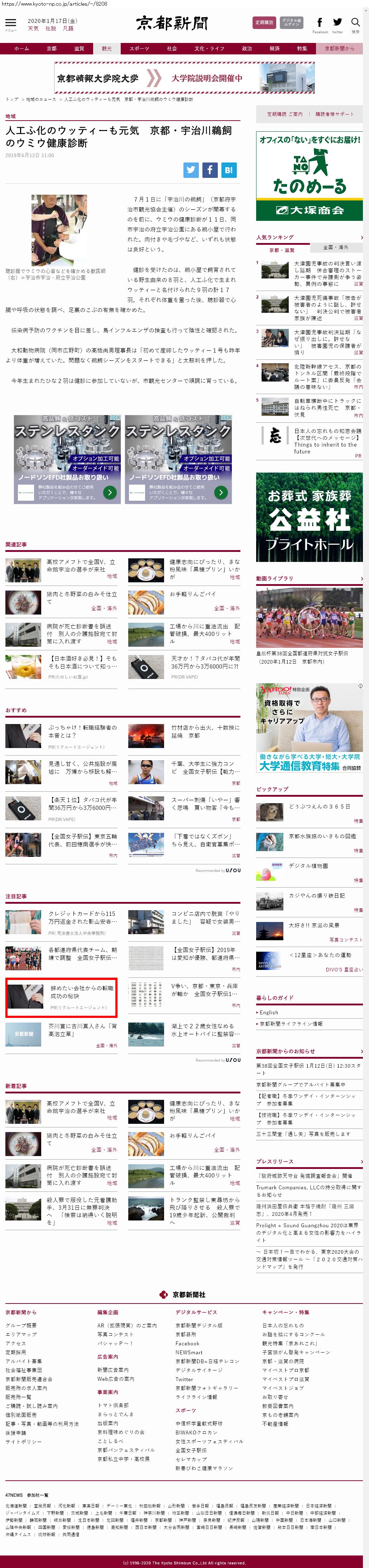Image resolution: width=369 pixels, height=1568 pixels.
Task: Open the 地域のニュース breadcrumb link
Action: [41, 99]
